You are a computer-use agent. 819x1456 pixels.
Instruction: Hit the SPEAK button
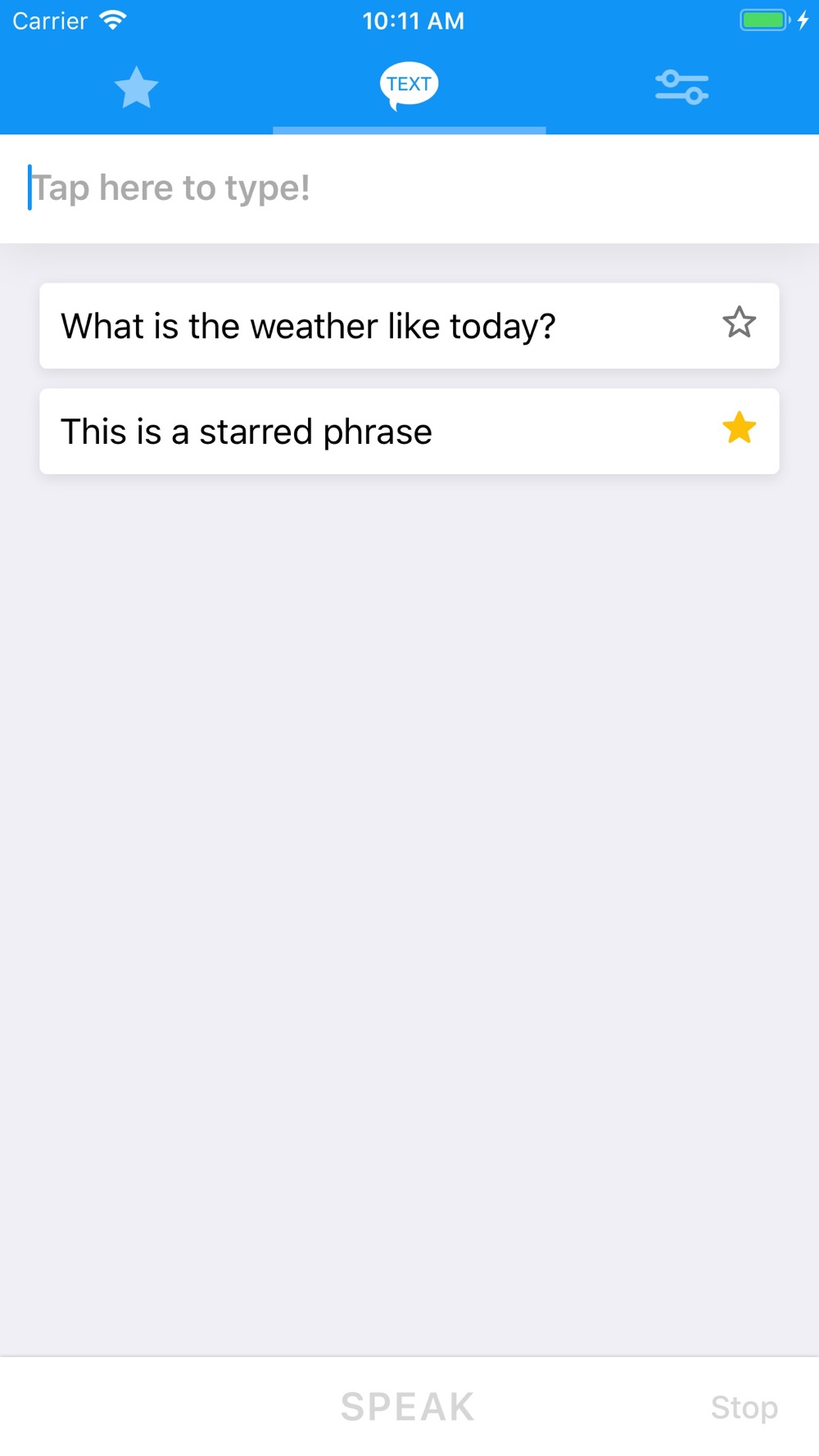tap(408, 1407)
